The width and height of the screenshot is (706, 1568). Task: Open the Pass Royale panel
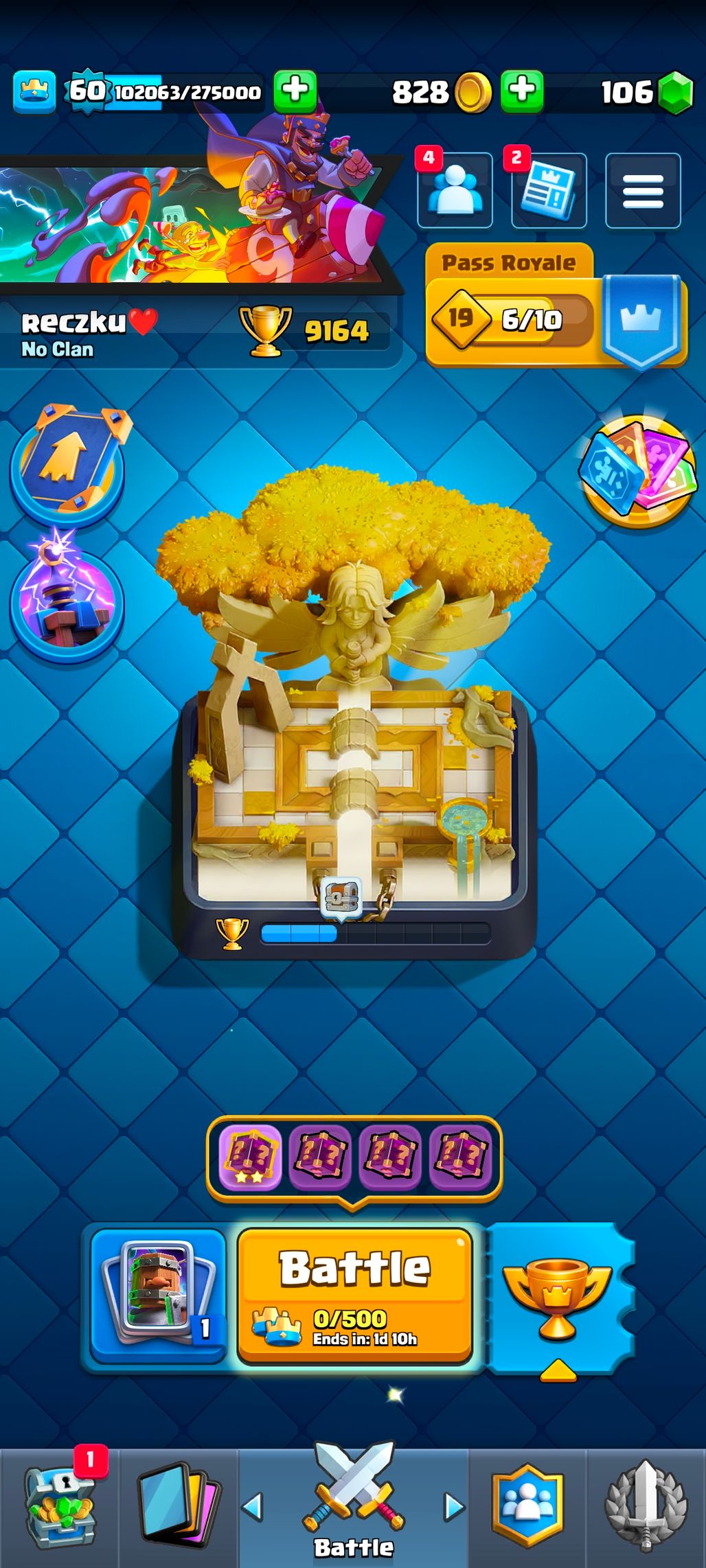pos(555,305)
